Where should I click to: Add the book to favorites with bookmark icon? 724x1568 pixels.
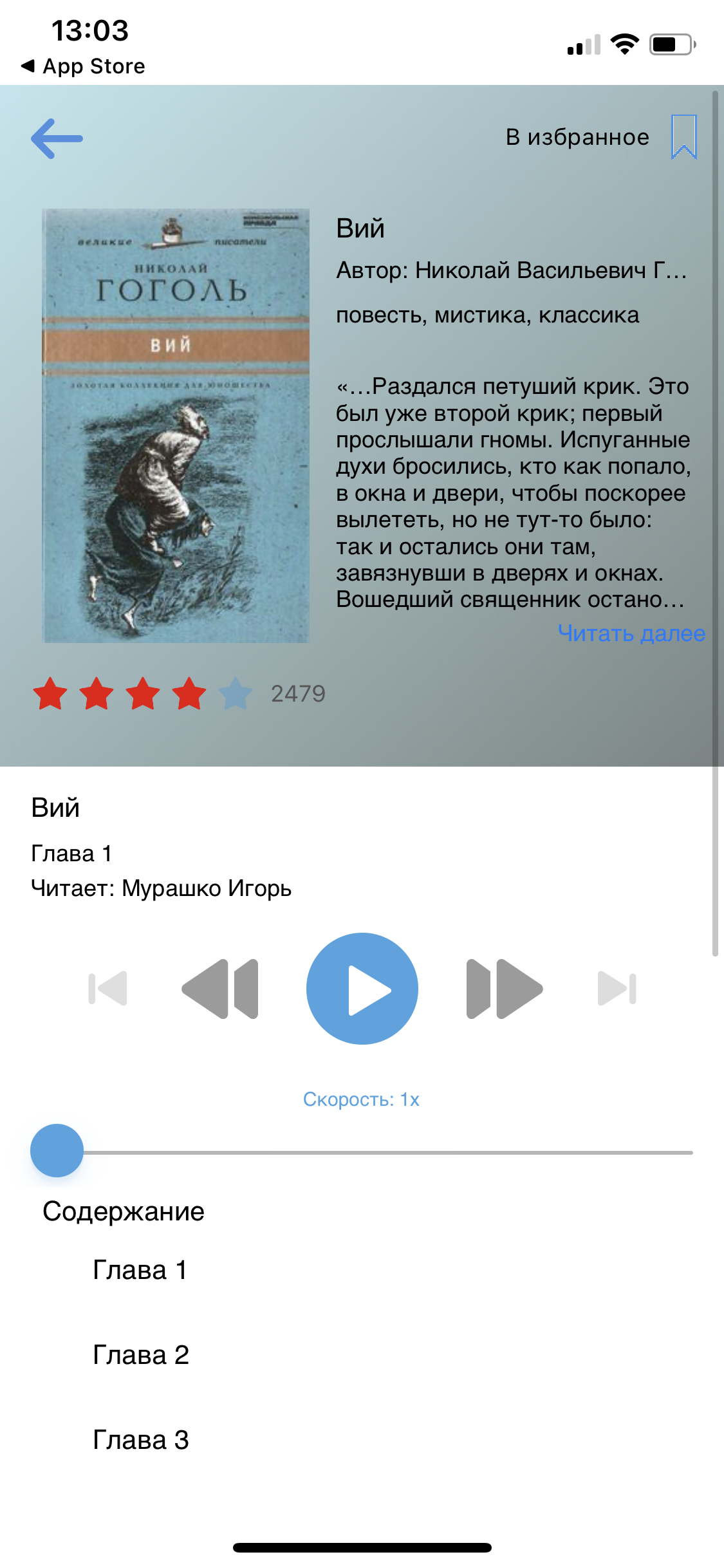(683, 136)
